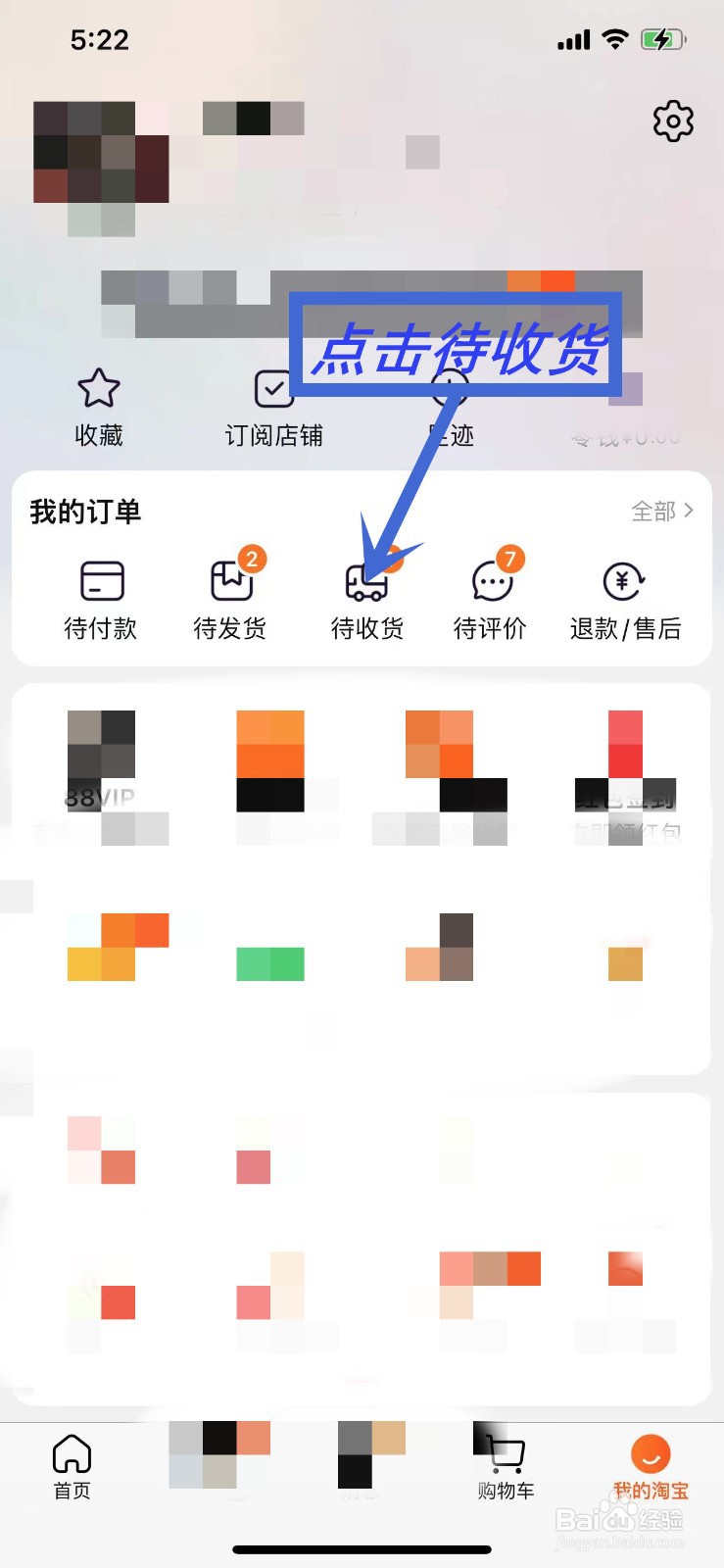Tap the Wi-Fi status bar icon
The height and width of the screenshot is (1568, 724).
614,38
